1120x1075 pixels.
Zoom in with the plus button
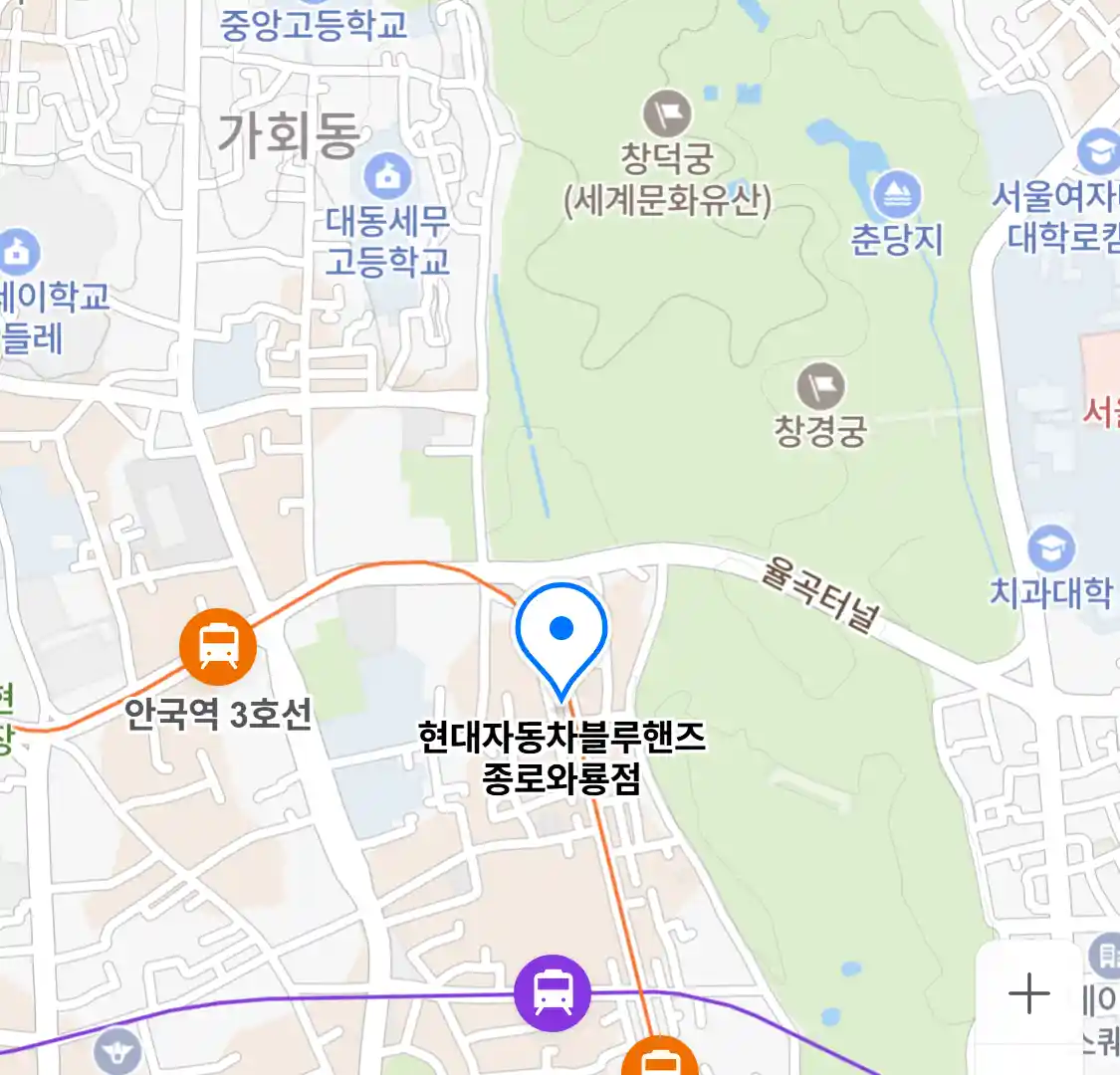coord(1028,993)
